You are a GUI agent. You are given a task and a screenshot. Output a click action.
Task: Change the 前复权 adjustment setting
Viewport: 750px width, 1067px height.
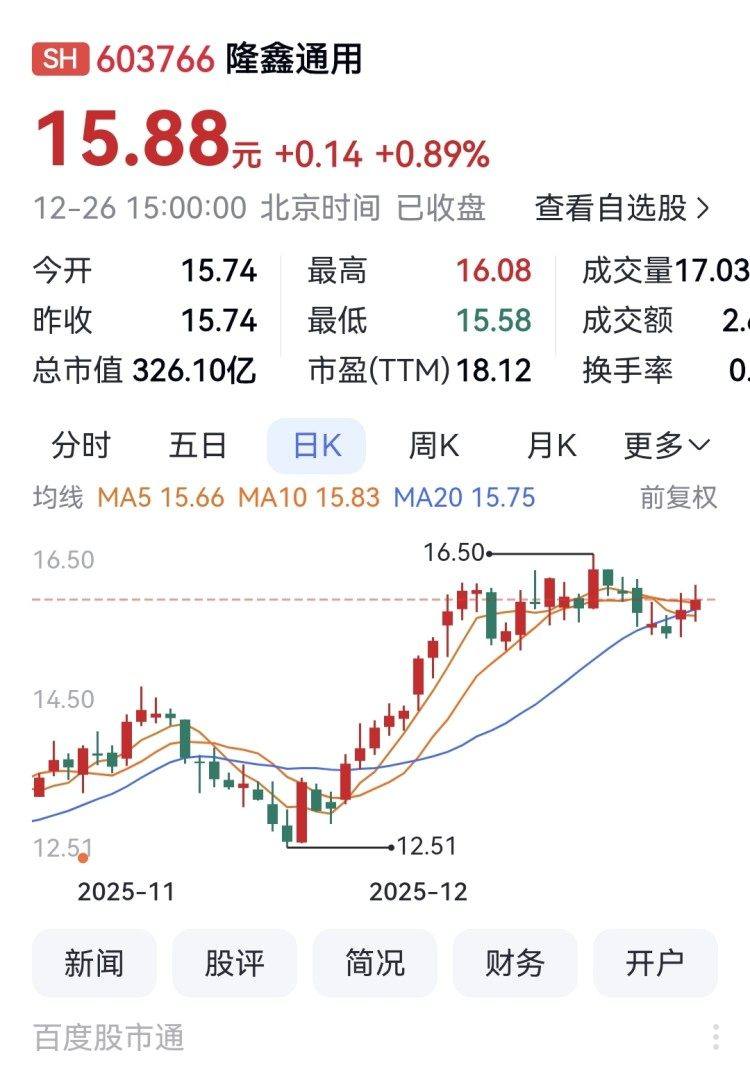point(678,497)
